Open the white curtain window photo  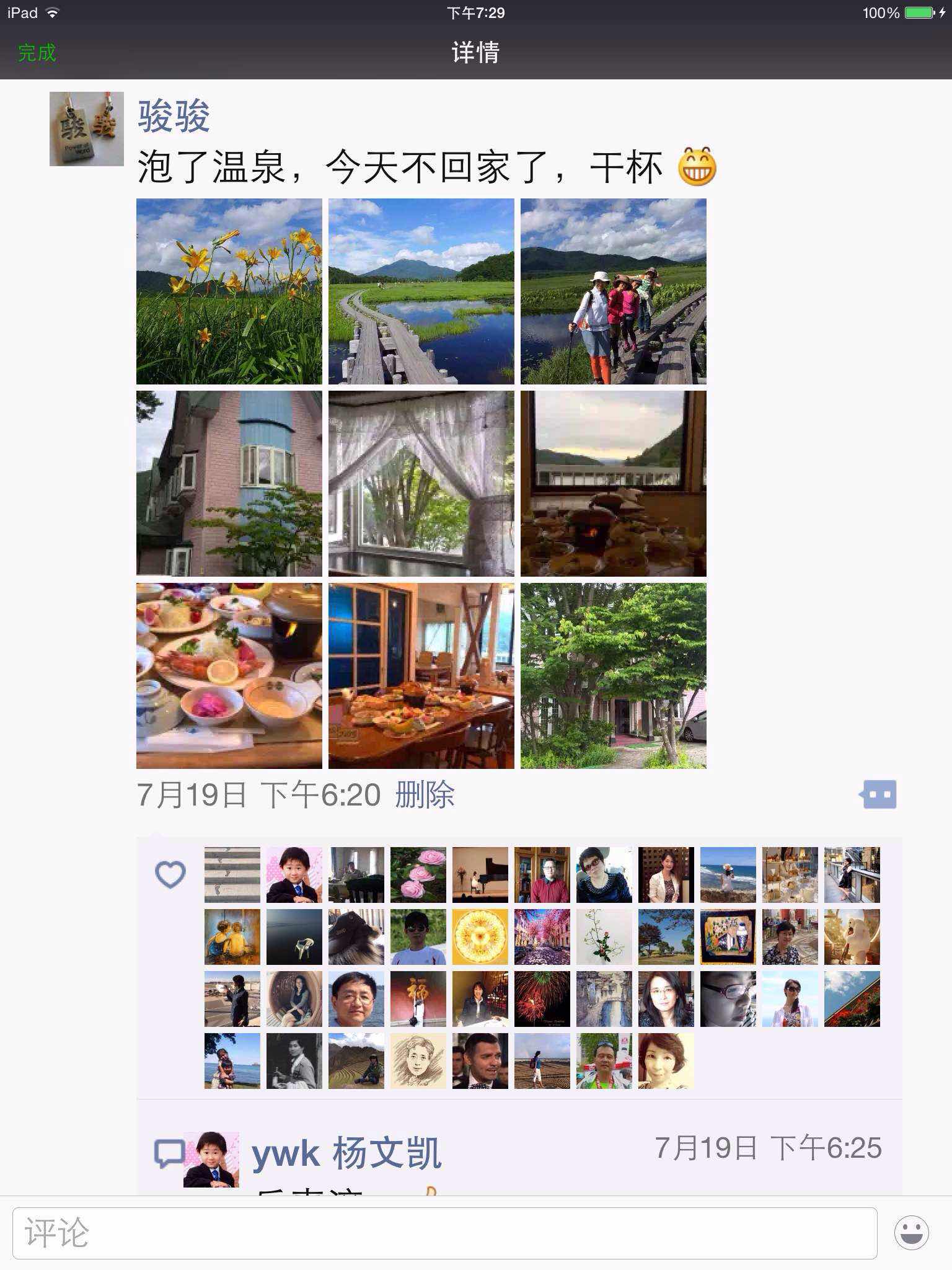click(421, 484)
